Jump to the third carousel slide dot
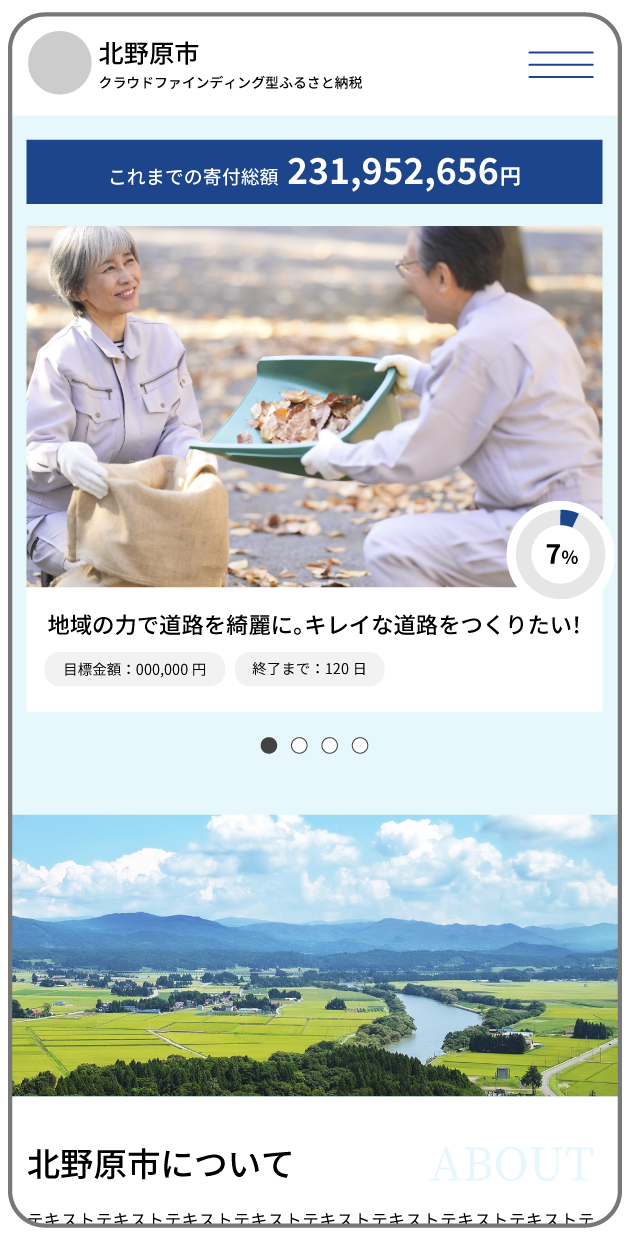Image resolution: width=630 pixels, height=1240 pixels. [x=329, y=745]
